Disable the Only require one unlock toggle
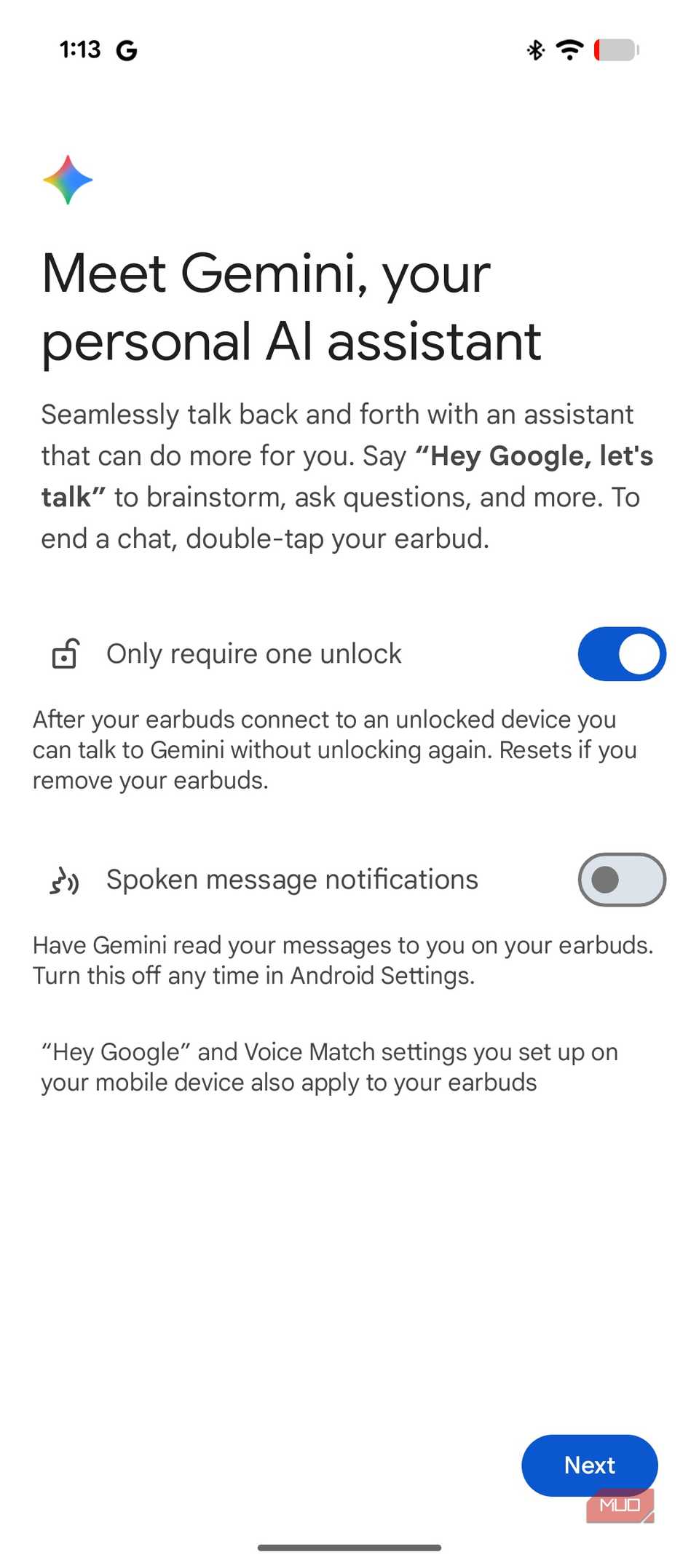This screenshot has height=1568, width=699. coord(622,653)
